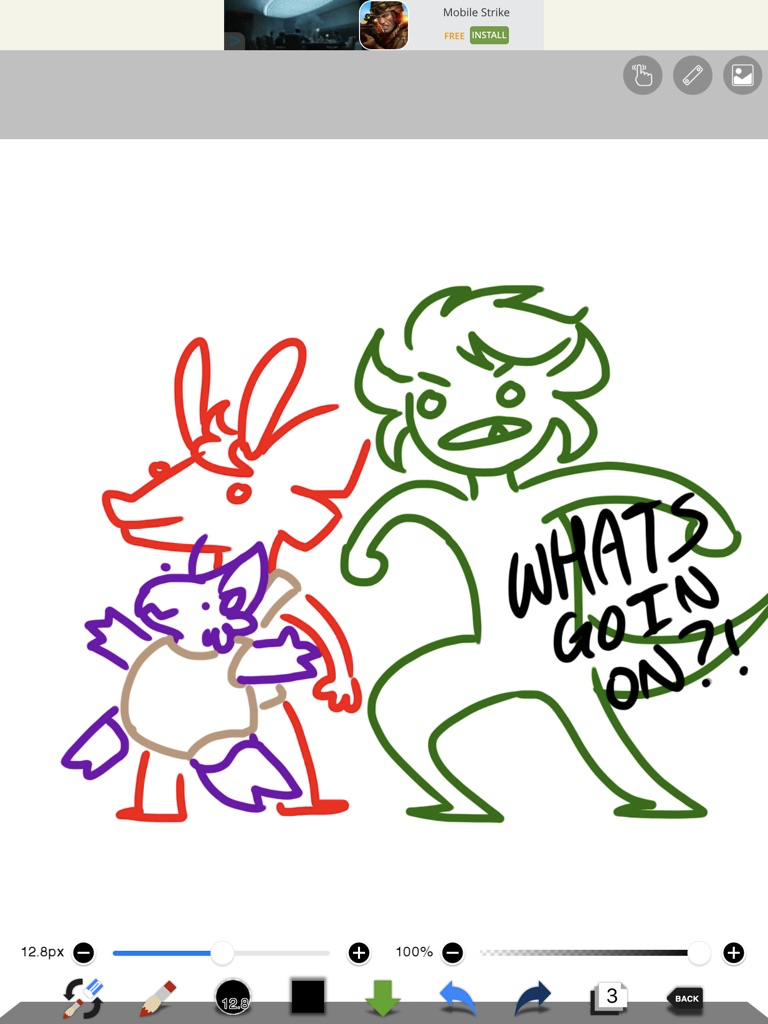This screenshot has width=768, height=1024.
Task: Redo the last undone stroke
Action: click(x=533, y=997)
